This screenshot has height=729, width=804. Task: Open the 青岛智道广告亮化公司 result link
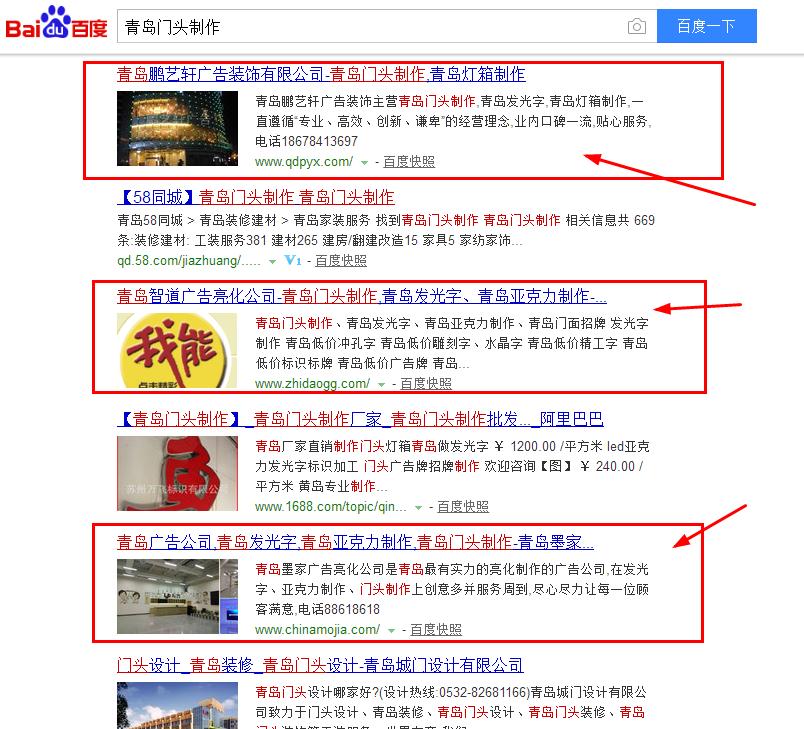coord(362,296)
